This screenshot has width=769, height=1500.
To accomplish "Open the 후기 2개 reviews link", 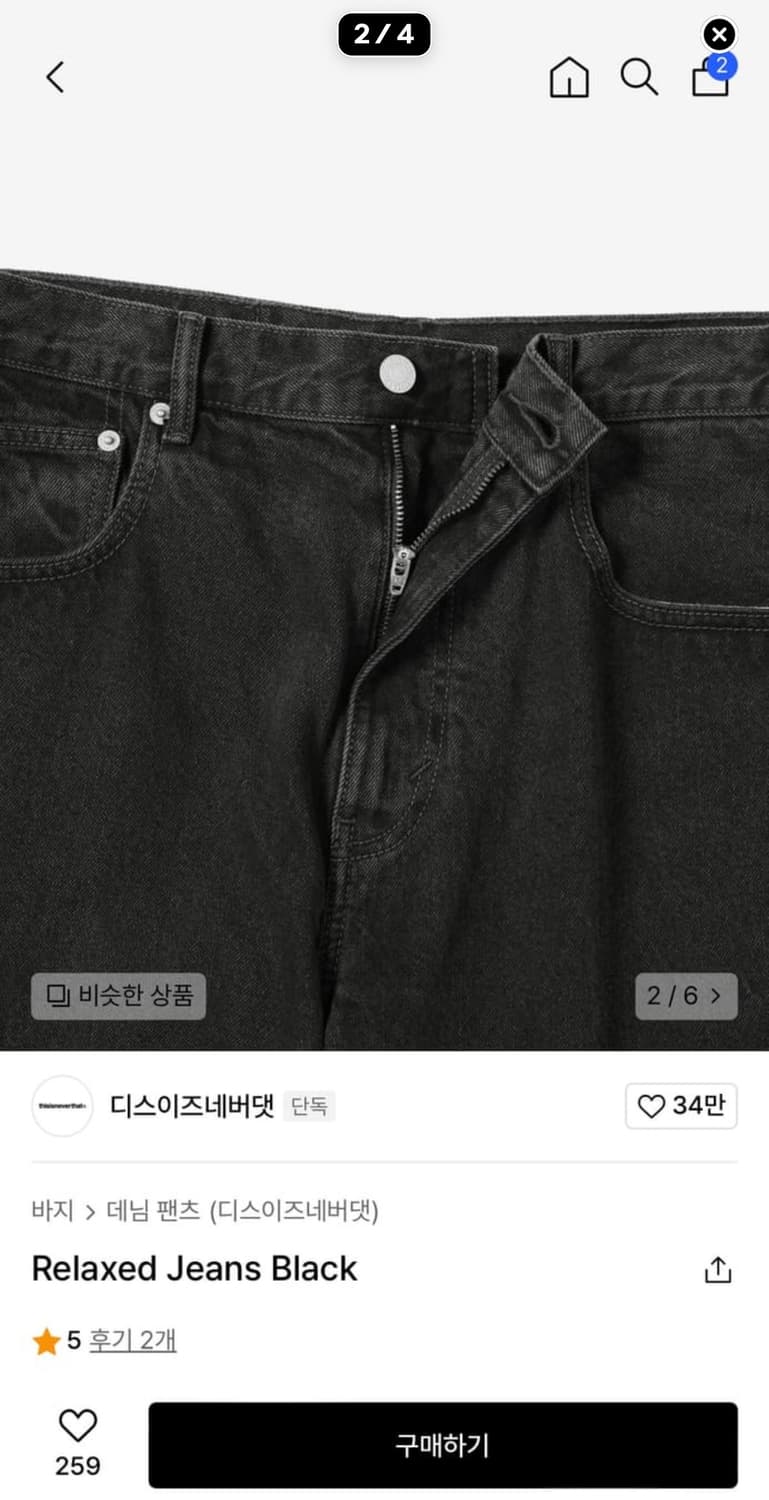I will tap(132, 1340).
